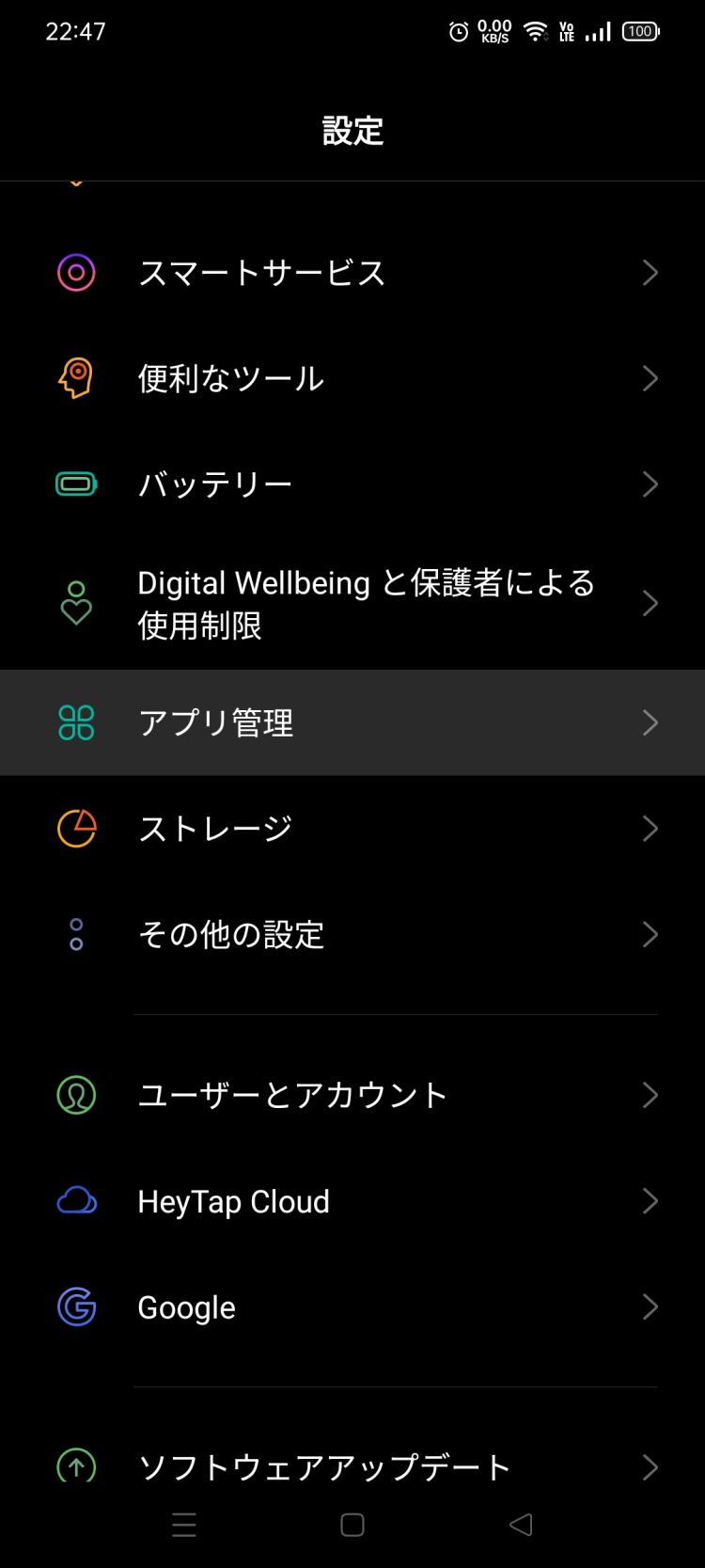Open スマートサービス settings
The width and height of the screenshot is (705, 1568).
pyautogui.click(x=352, y=273)
